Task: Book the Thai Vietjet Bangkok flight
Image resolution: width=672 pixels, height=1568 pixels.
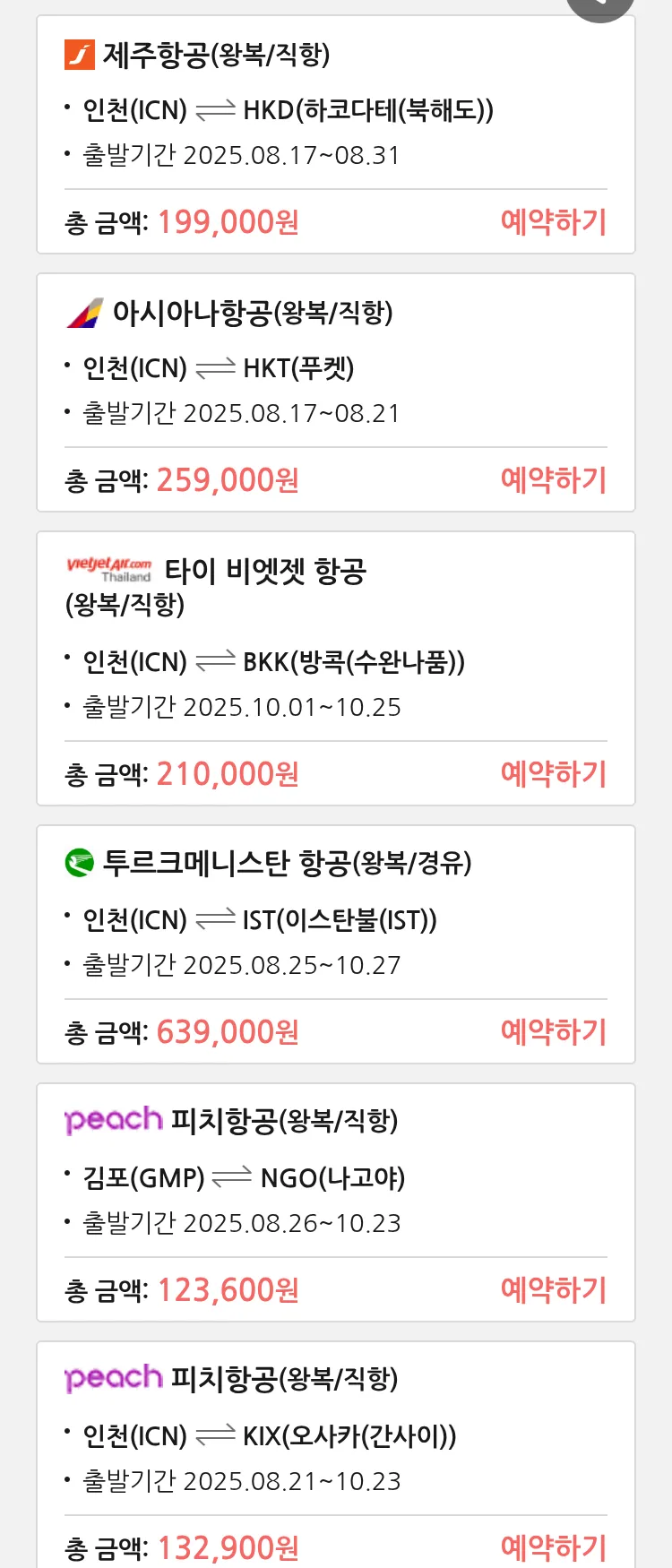Action: (x=554, y=774)
